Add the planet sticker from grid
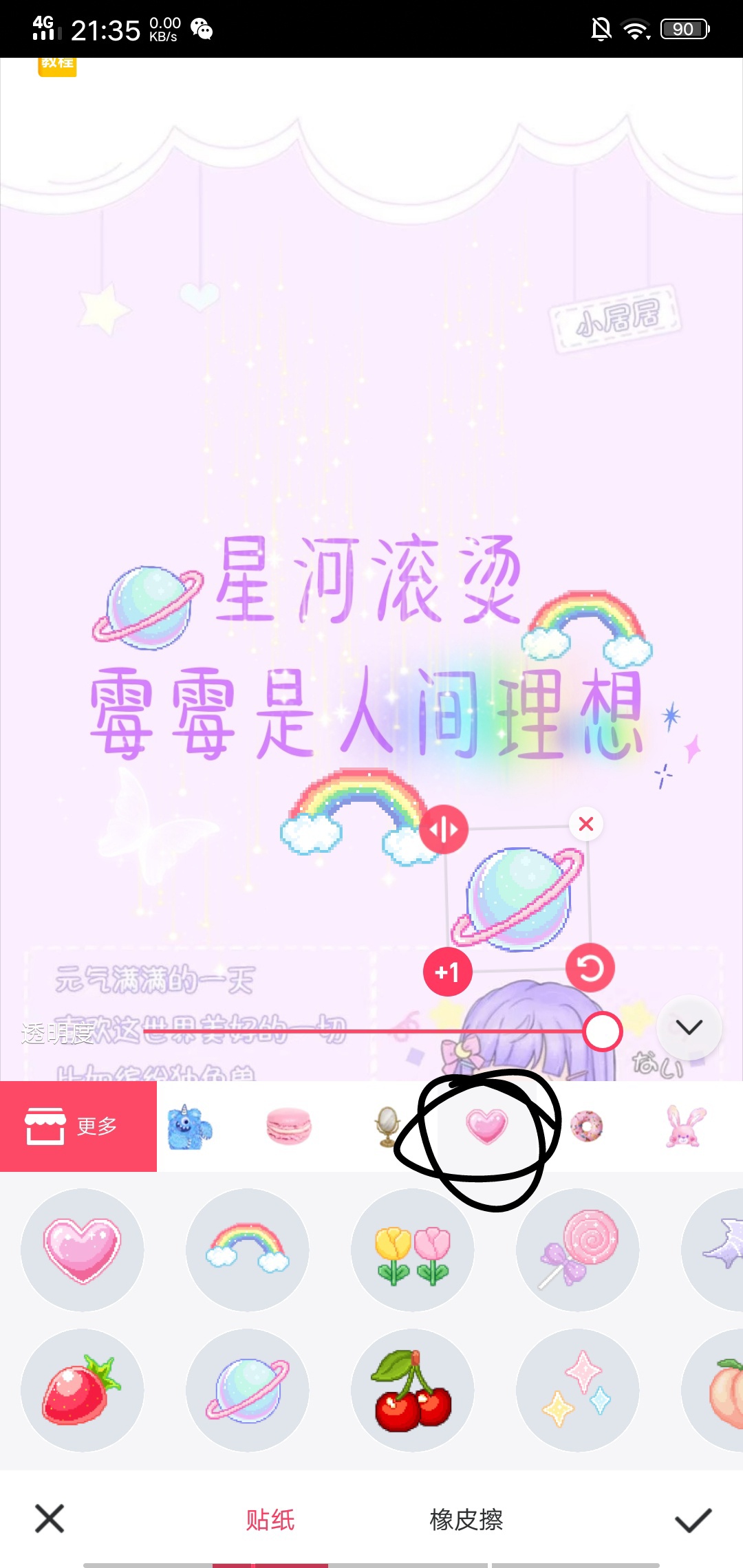The height and width of the screenshot is (1568, 743). 248,1391
